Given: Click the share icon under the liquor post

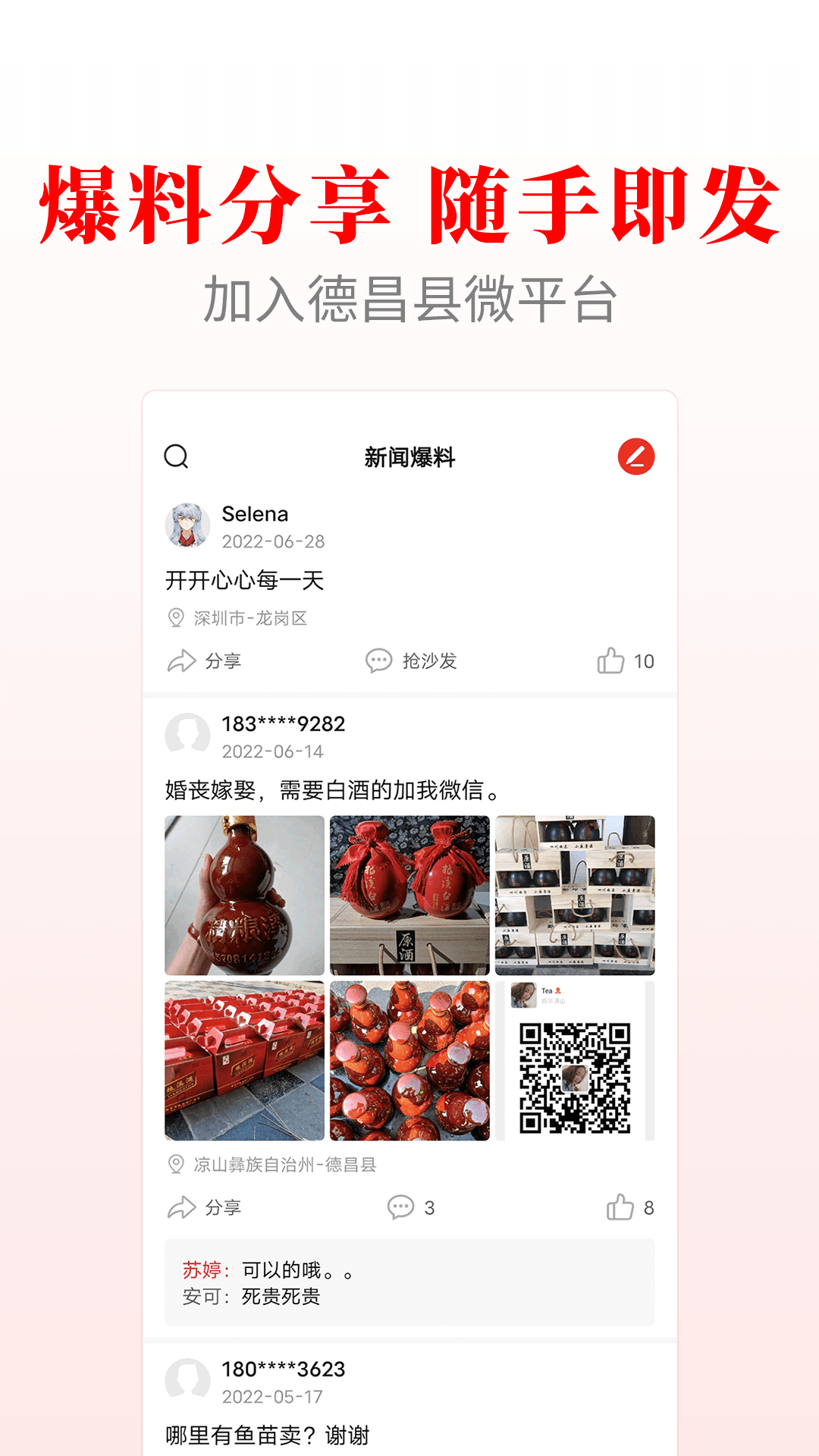Looking at the screenshot, I should [x=182, y=1206].
